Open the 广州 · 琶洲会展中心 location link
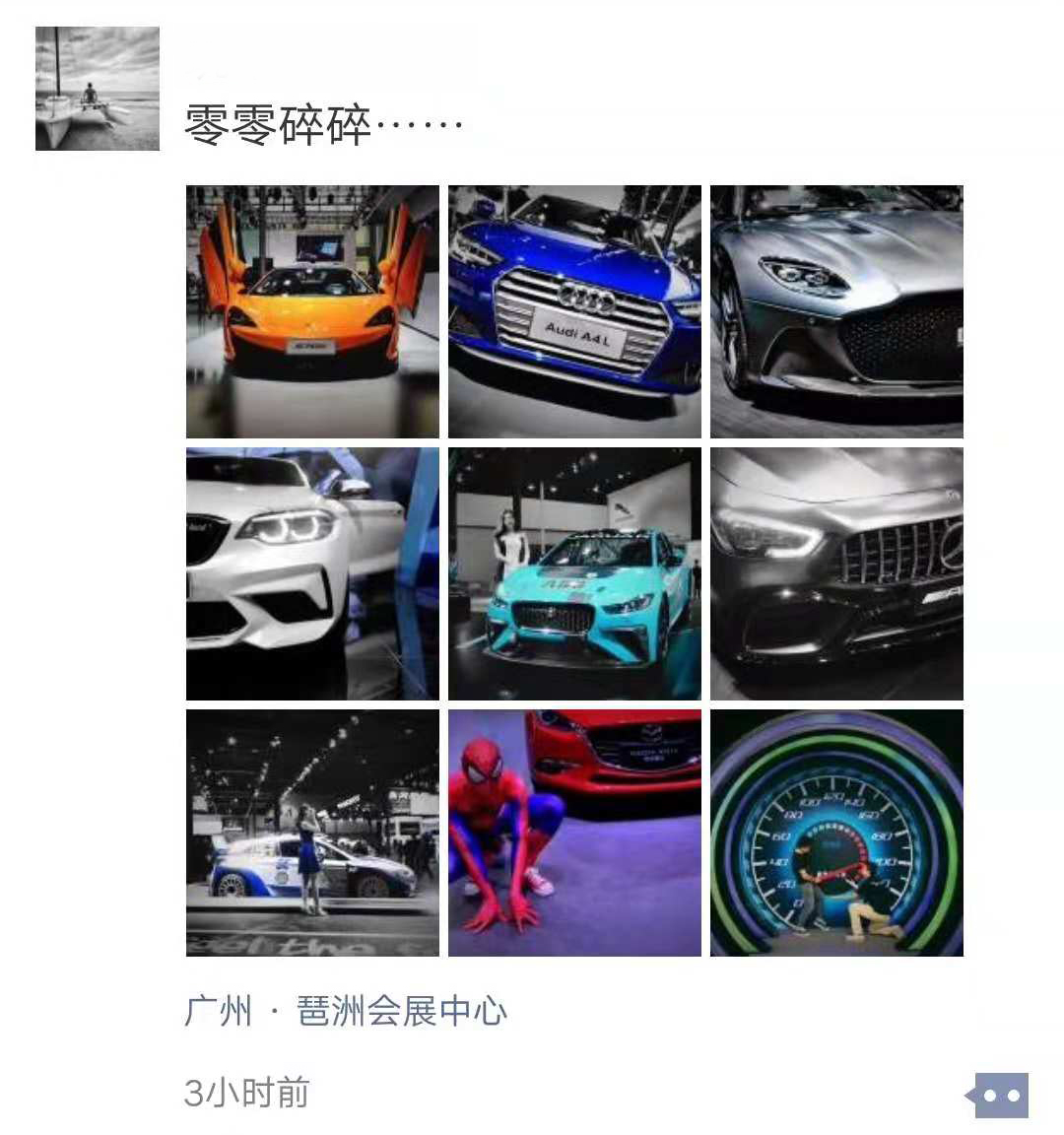1064x1135 pixels. (346, 1012)
